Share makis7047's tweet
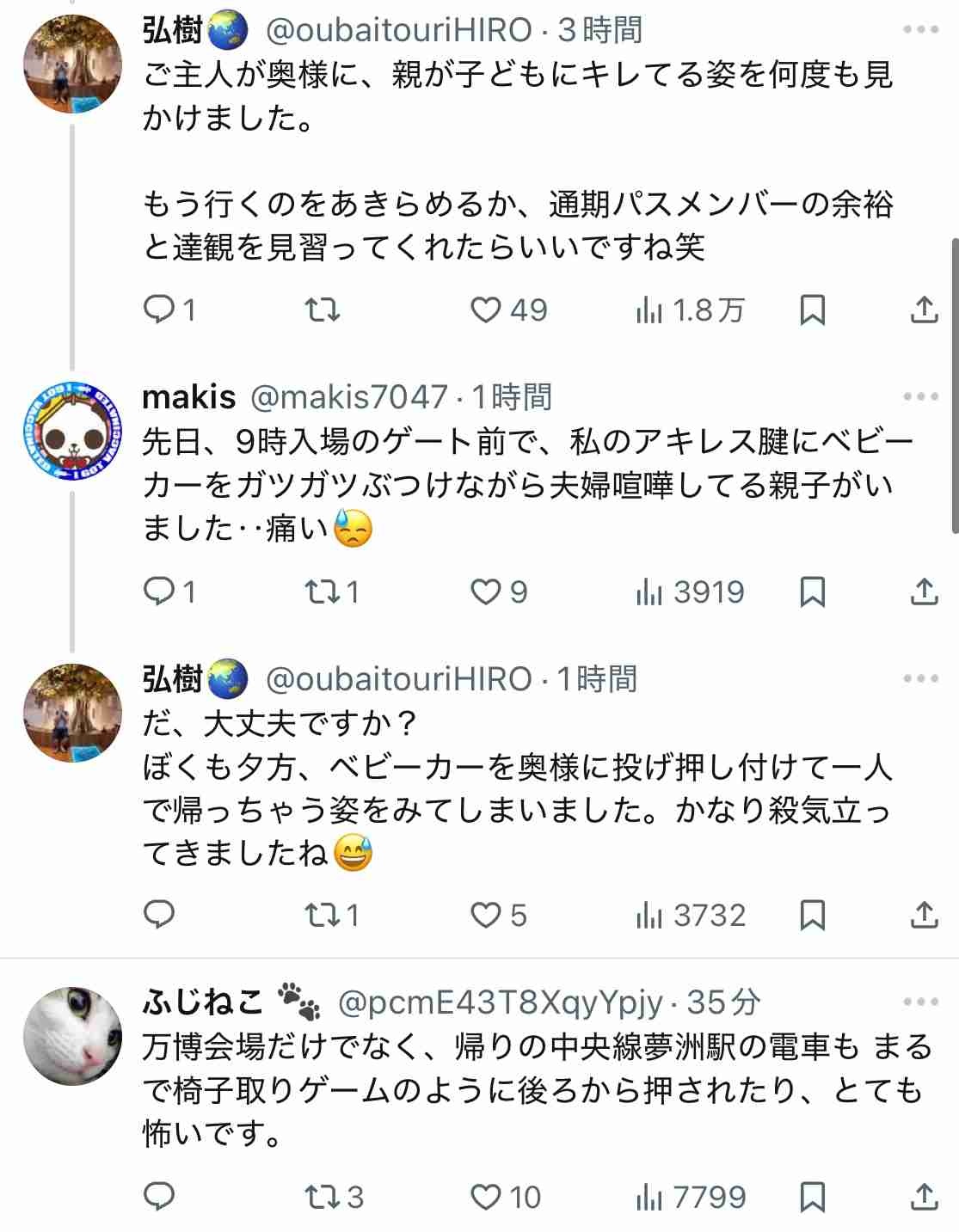The image size is (959, 1232). point(924,592)
